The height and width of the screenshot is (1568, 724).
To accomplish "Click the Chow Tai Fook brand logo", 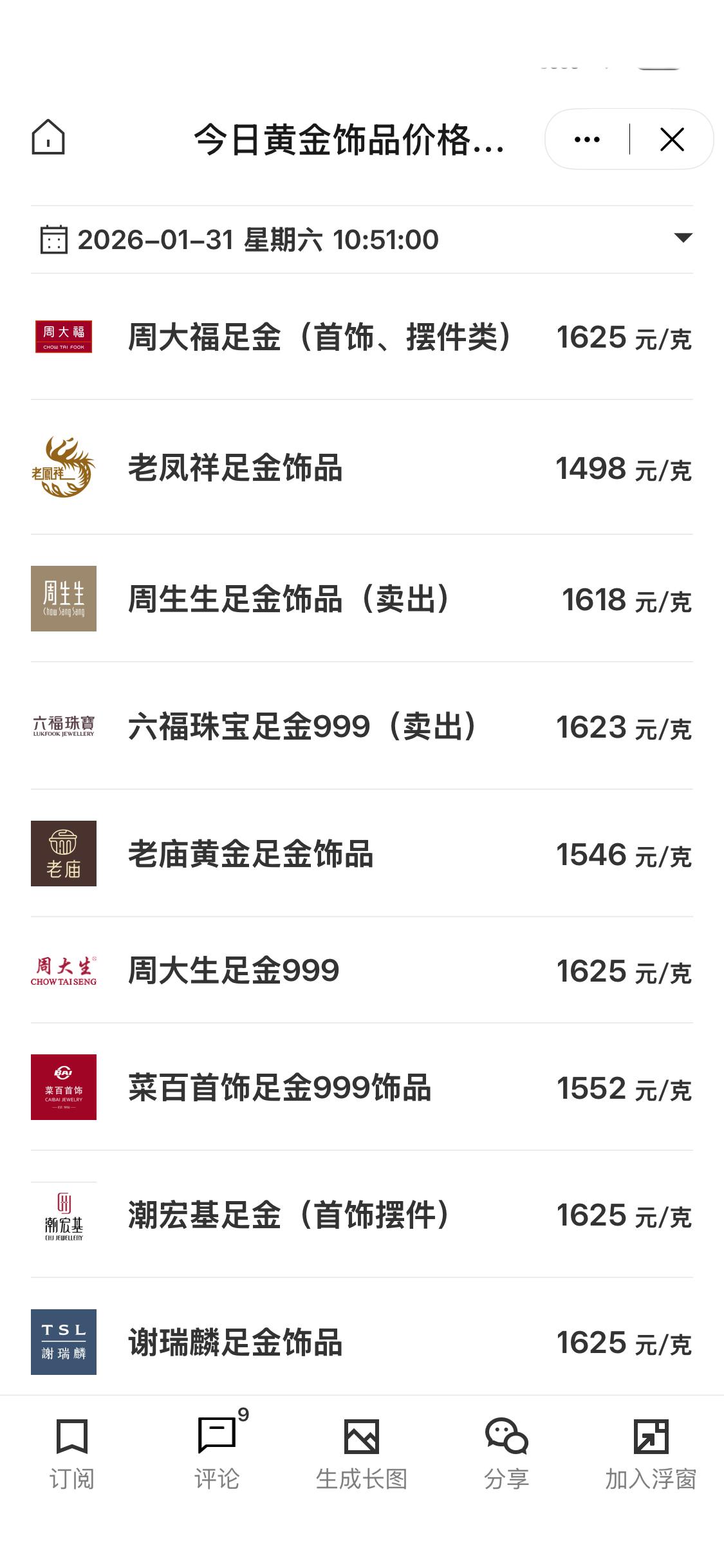I will (x=64, y=338).
